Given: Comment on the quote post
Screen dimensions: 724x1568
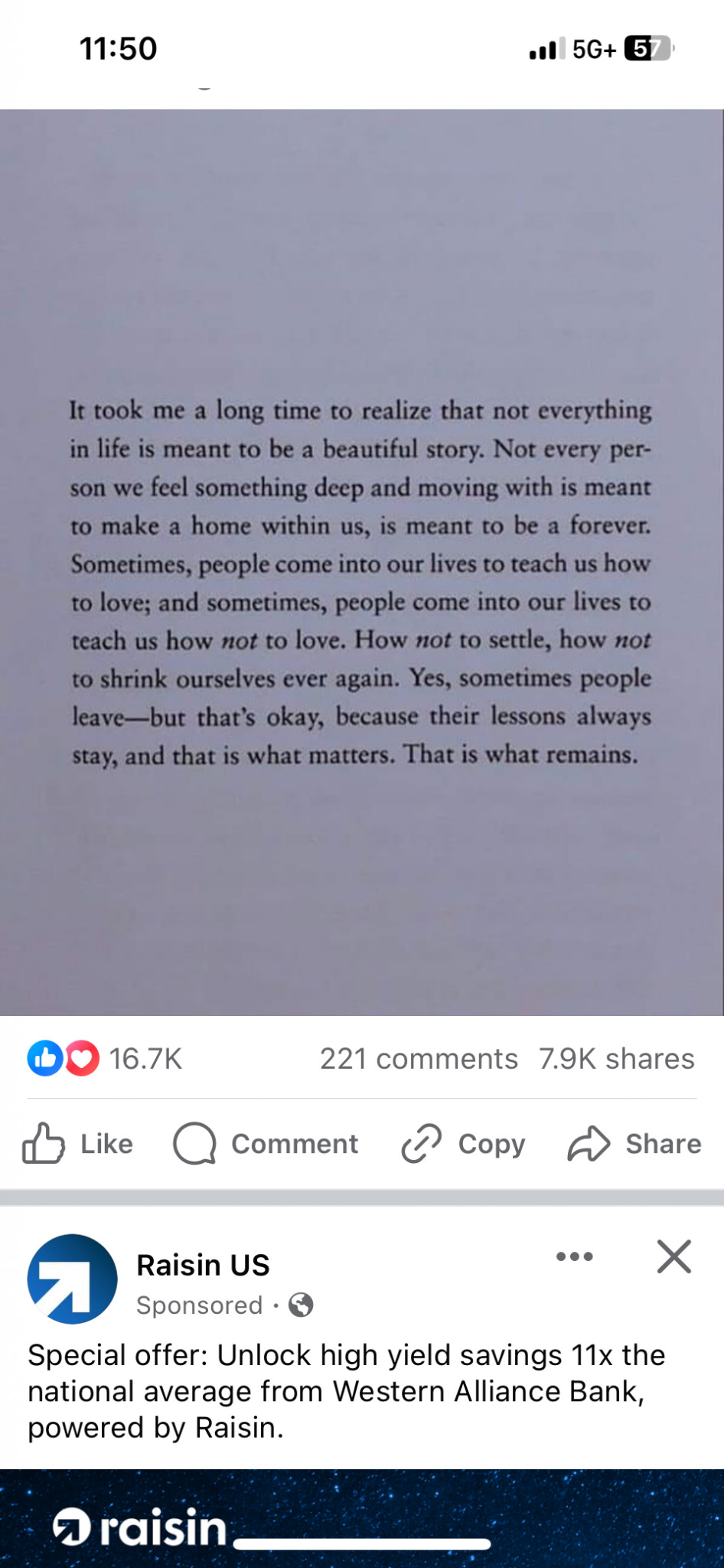Looking at the screenshot, I should tap(266, 1144).
